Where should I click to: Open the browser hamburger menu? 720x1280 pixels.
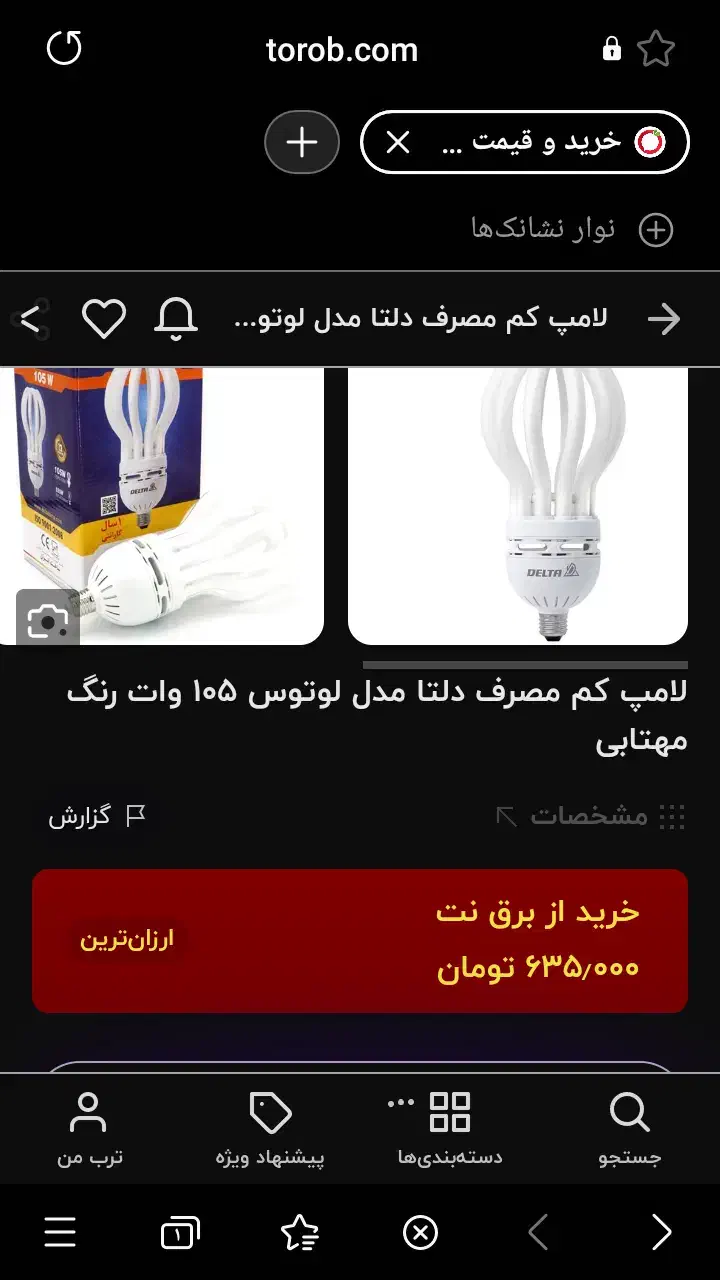tap(60, 1233)
